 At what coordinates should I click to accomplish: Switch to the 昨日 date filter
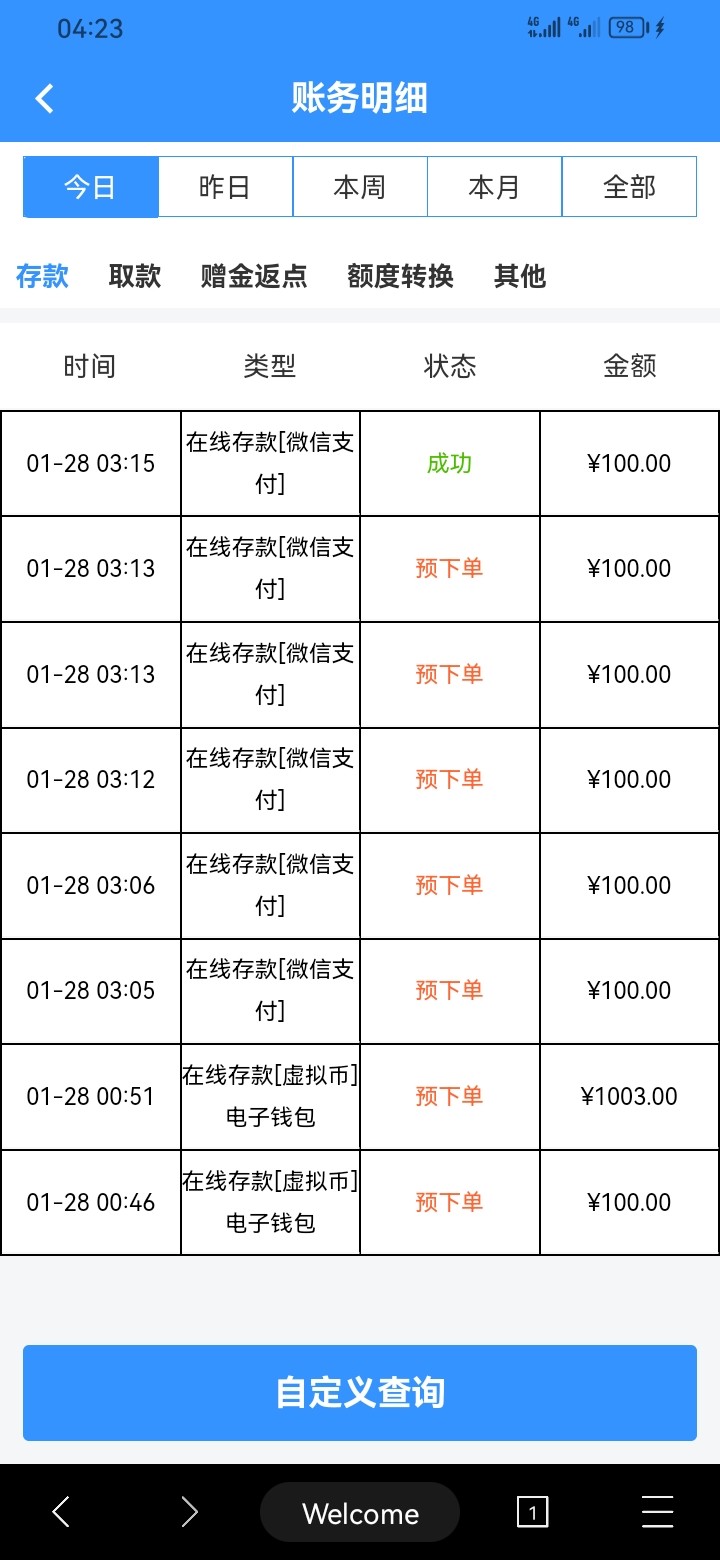click(225, 187)
